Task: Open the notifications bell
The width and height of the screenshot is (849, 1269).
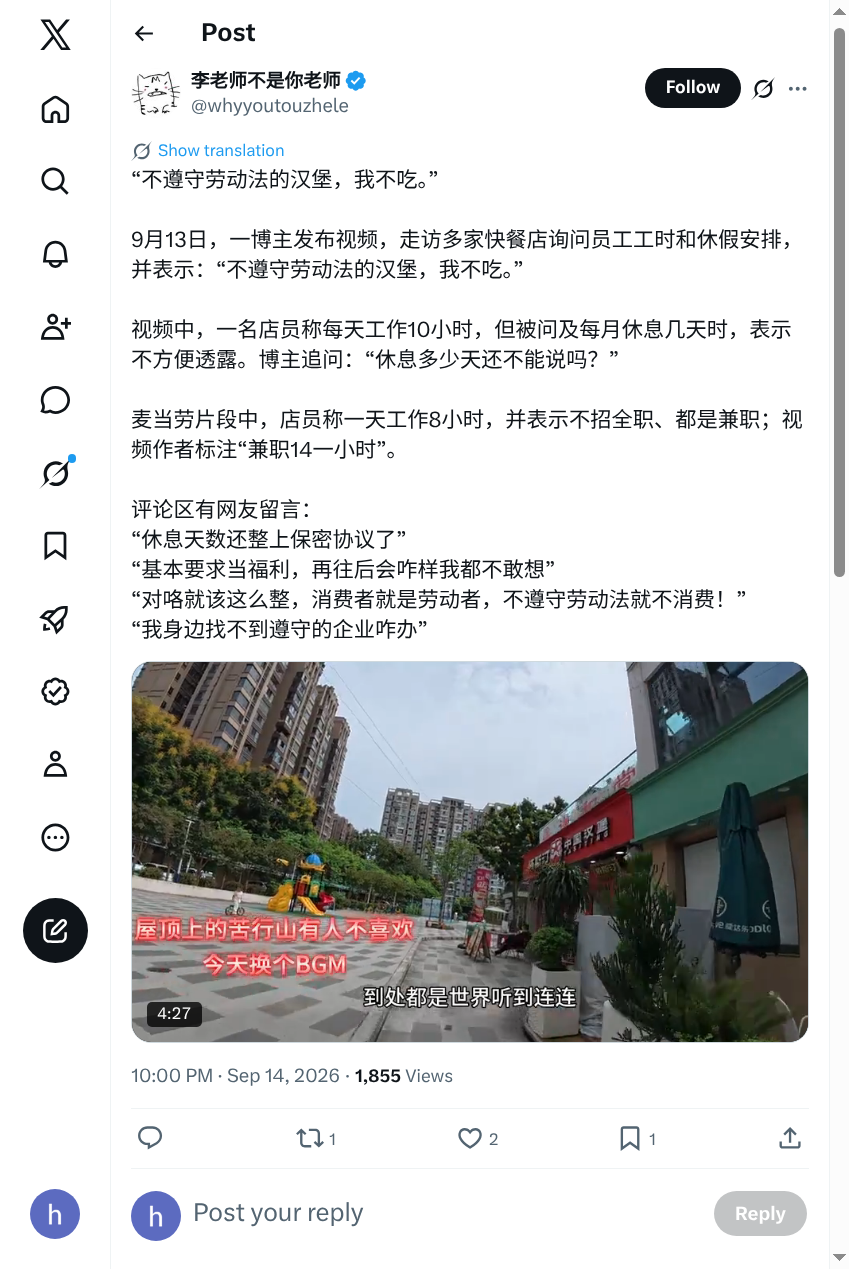Action: (55, 254)
